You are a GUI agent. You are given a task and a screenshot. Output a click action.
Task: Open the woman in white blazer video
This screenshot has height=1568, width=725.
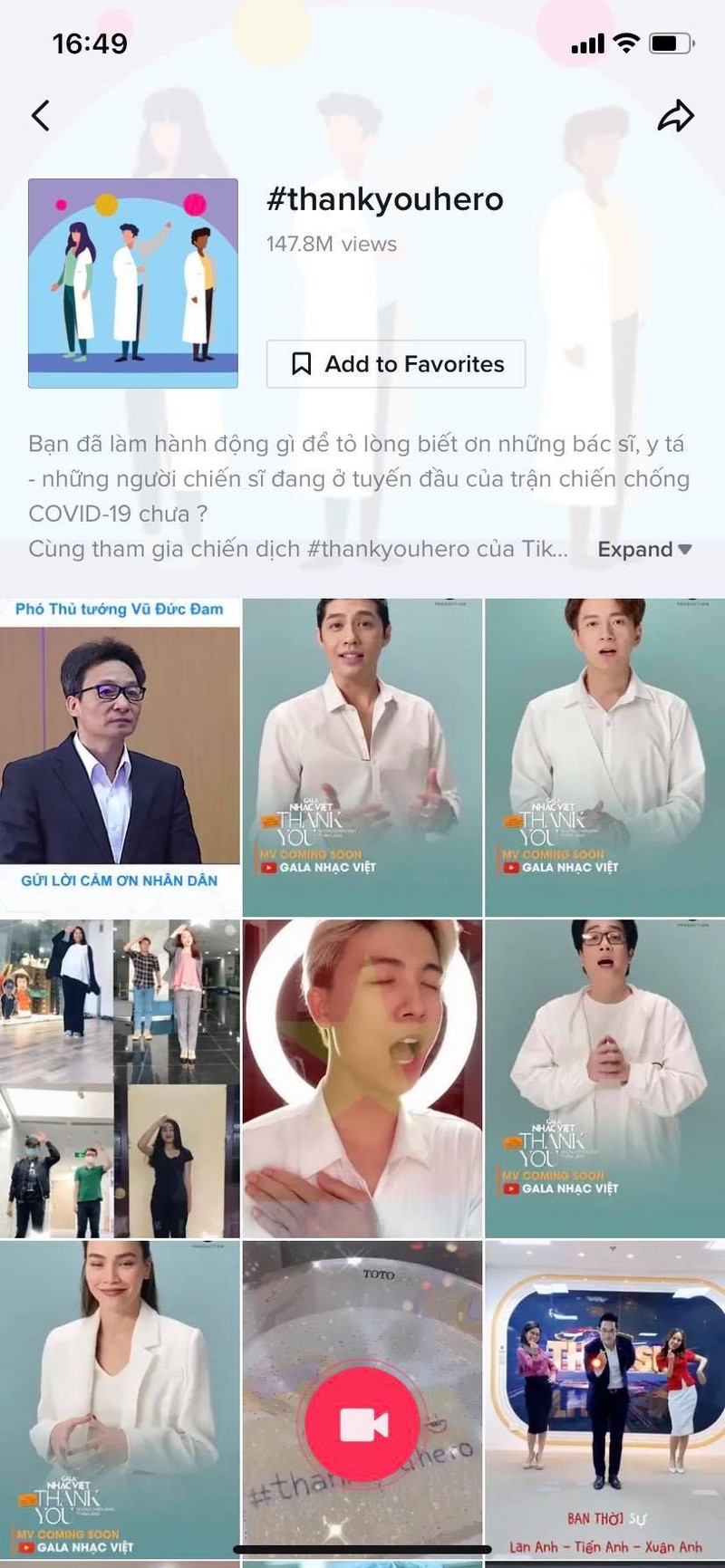tap(120, 1400)
